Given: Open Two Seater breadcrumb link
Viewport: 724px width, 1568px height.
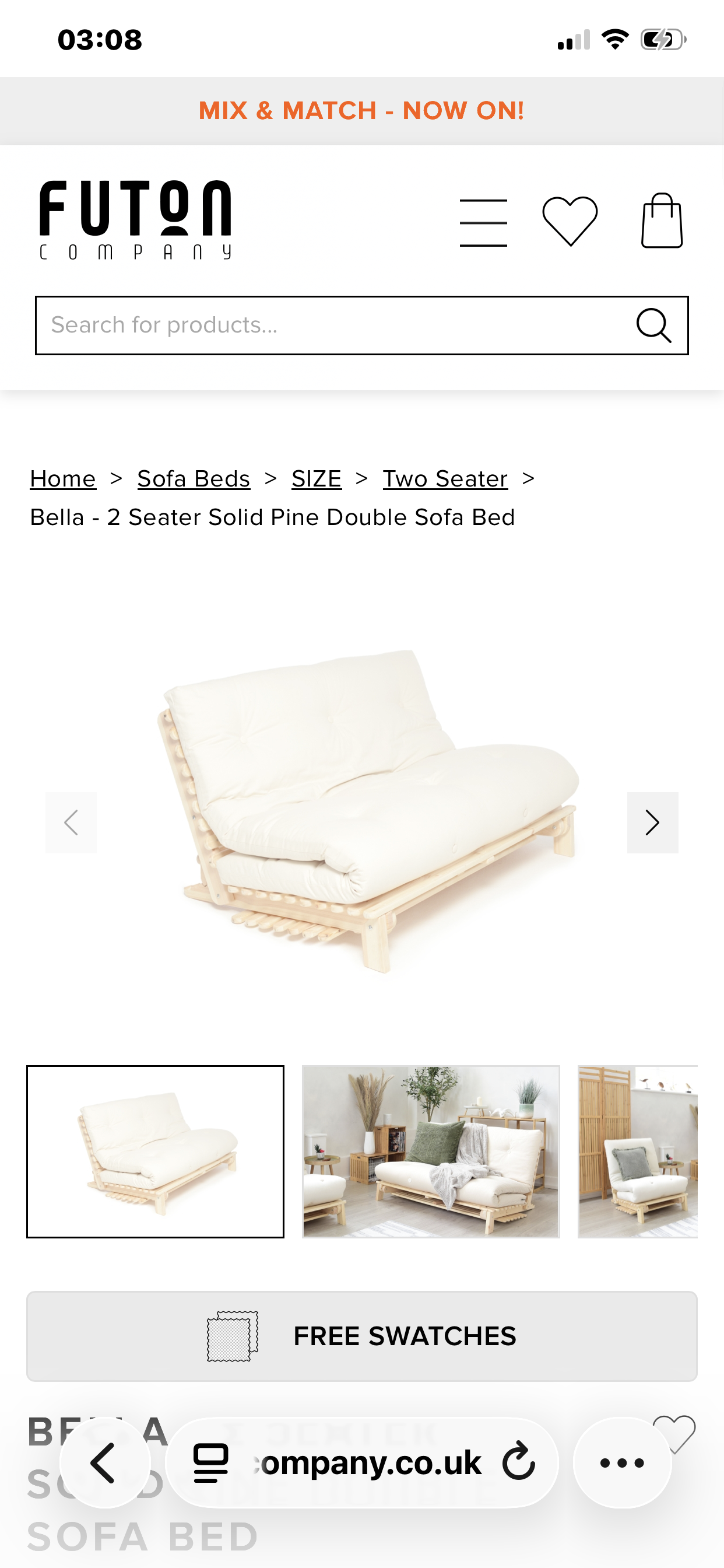Looking at the screenshot, I should (x=445, y=478).
